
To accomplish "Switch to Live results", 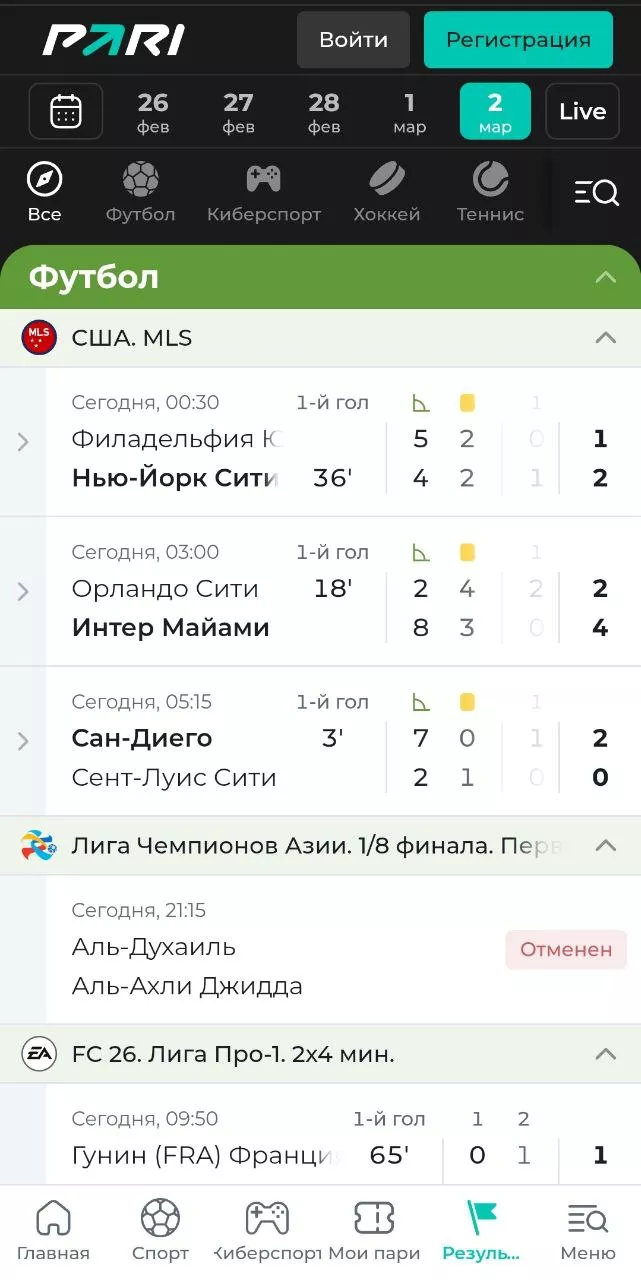I will point(582,111).
